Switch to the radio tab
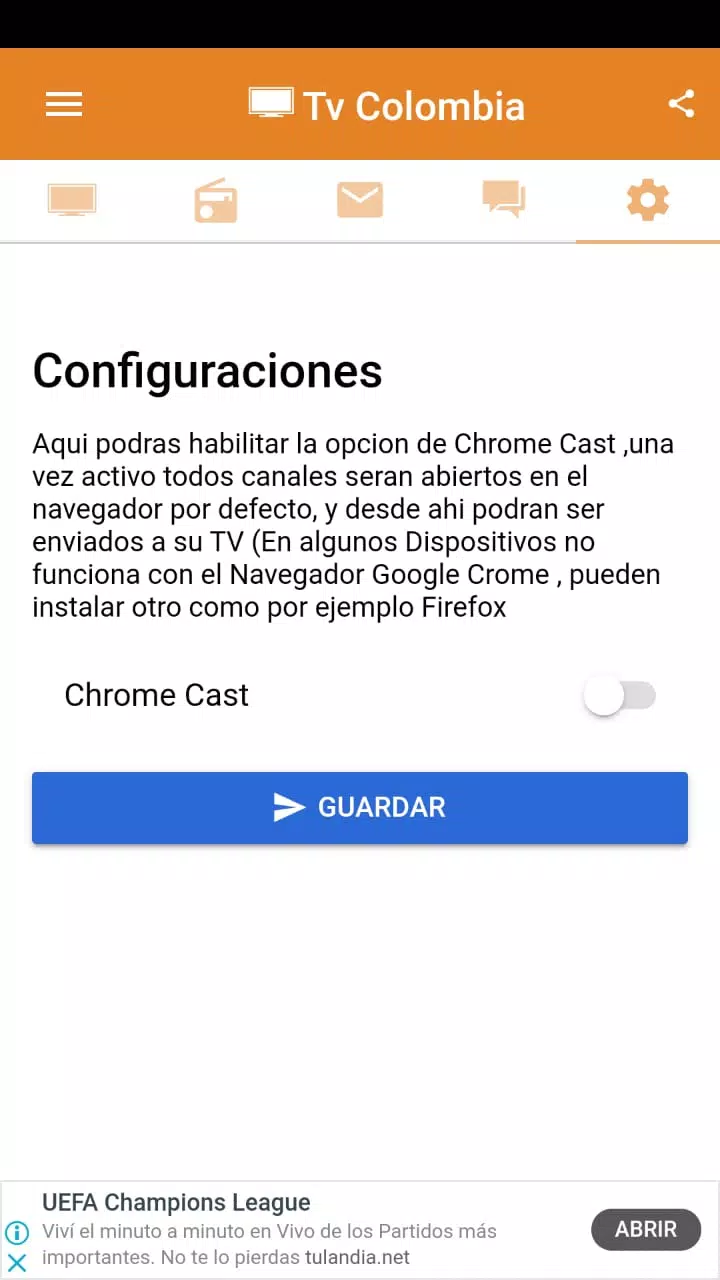The height and width of the screenshot is (1280, 720). (x=216, y=201)
